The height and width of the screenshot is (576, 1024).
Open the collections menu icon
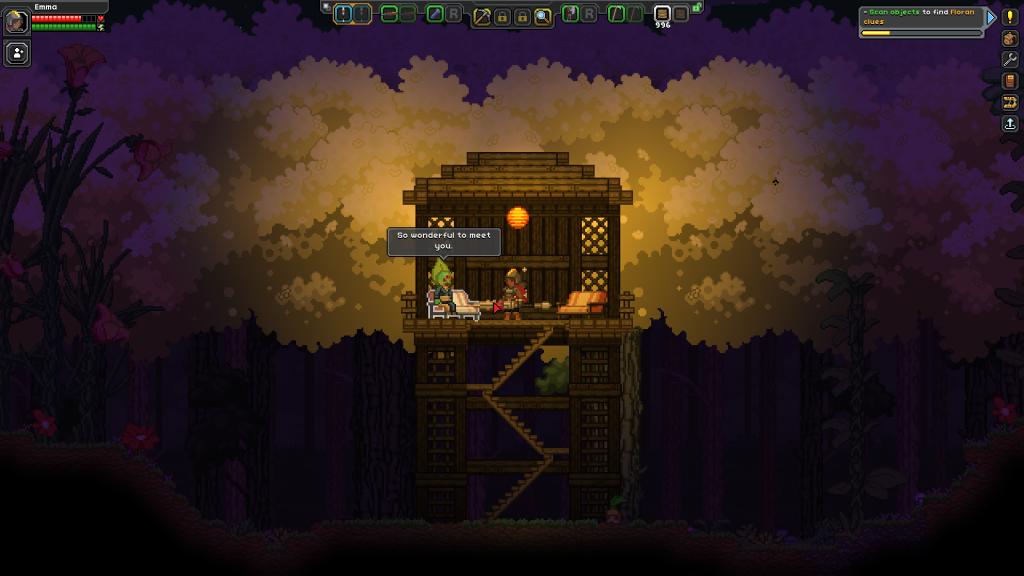click(1010, 102)
